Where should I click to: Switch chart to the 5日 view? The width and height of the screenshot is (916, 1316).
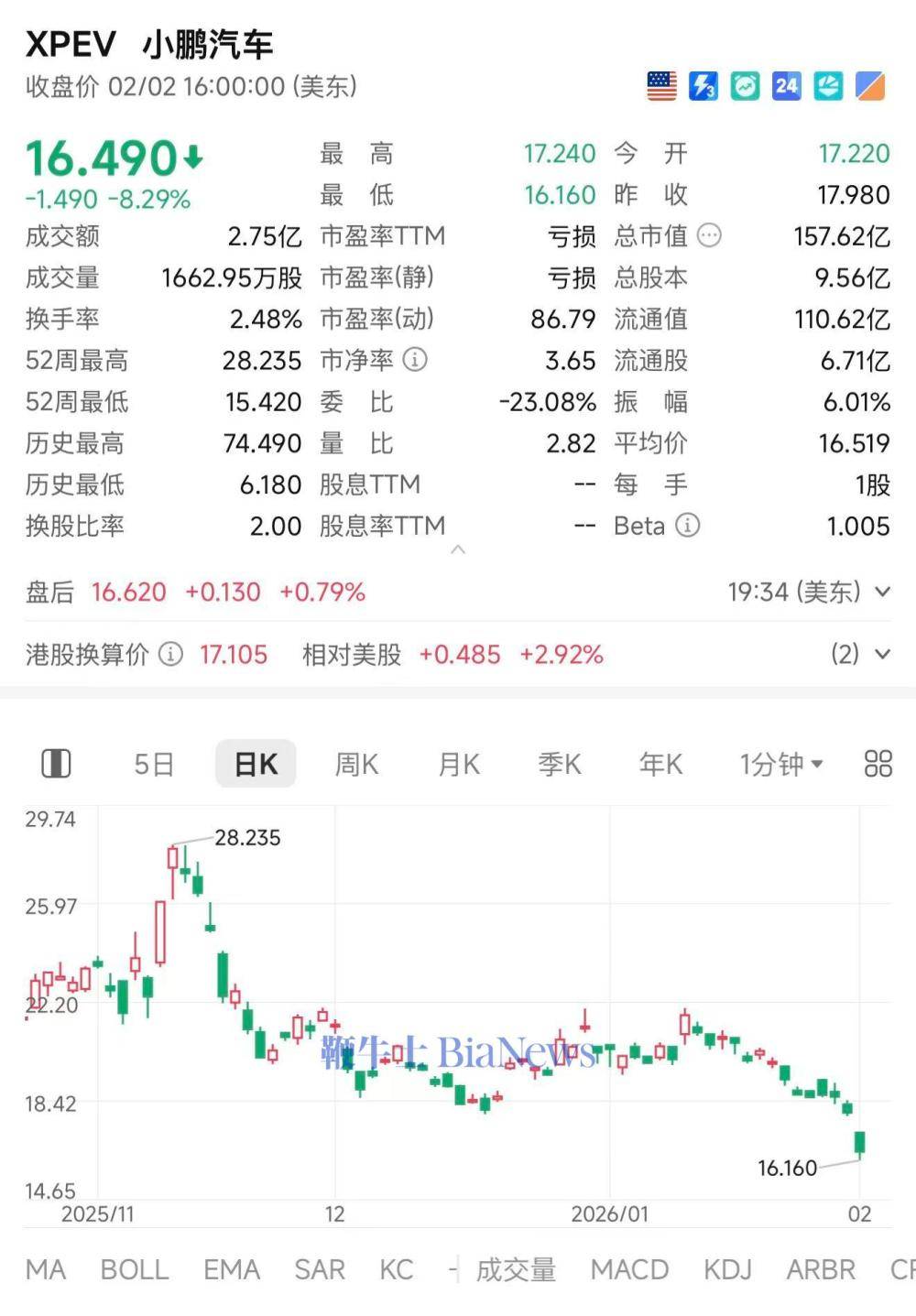[153, 764]
